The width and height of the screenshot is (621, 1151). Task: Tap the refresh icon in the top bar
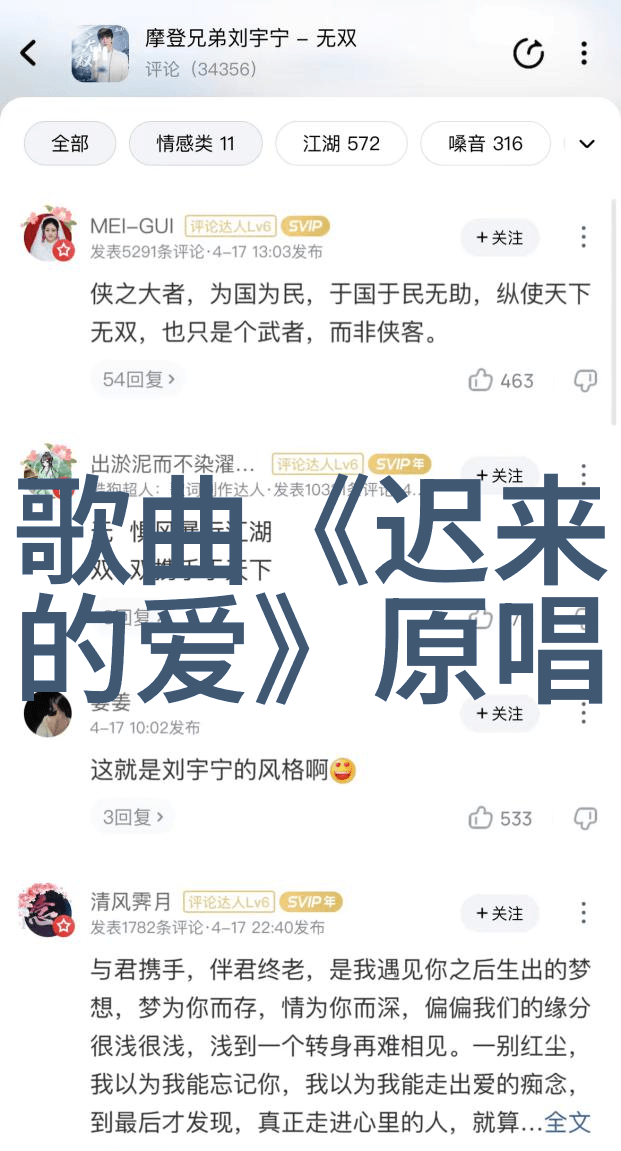pyautogui.click(x=528, y=53)
